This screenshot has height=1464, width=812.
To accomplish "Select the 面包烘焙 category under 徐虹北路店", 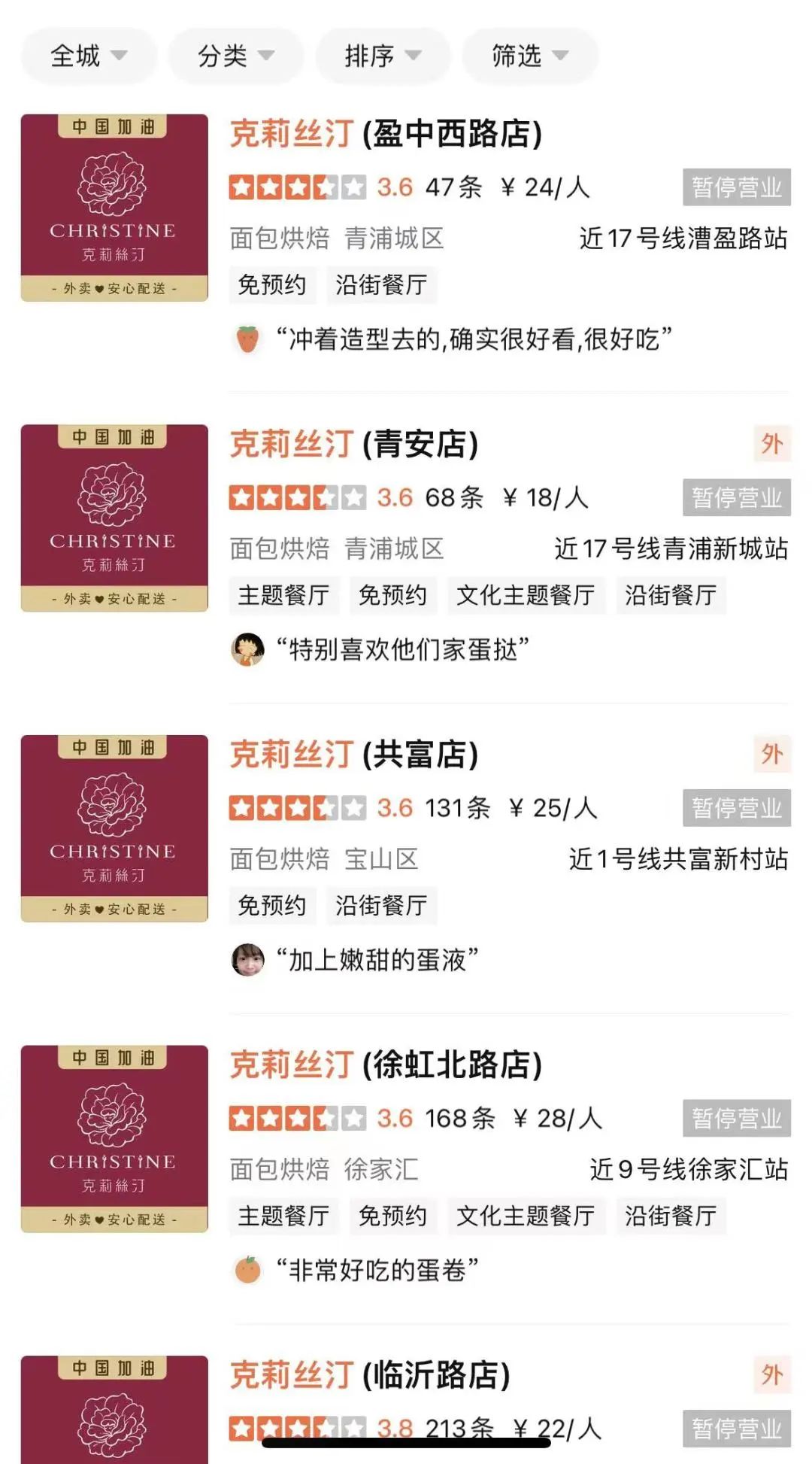I will coord(278,1171).
